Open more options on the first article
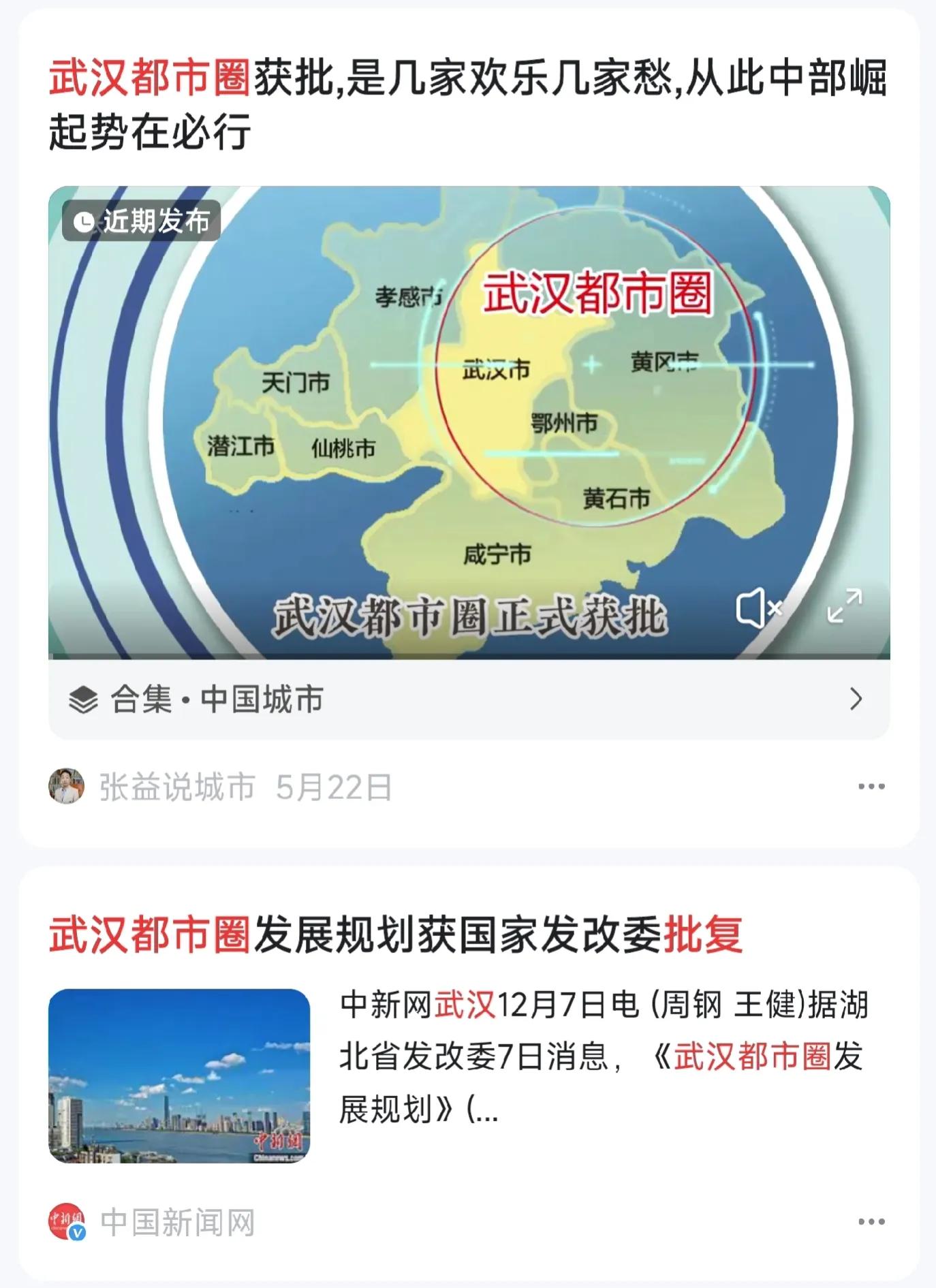936x1288 pixels. click(x=871, y=785)
